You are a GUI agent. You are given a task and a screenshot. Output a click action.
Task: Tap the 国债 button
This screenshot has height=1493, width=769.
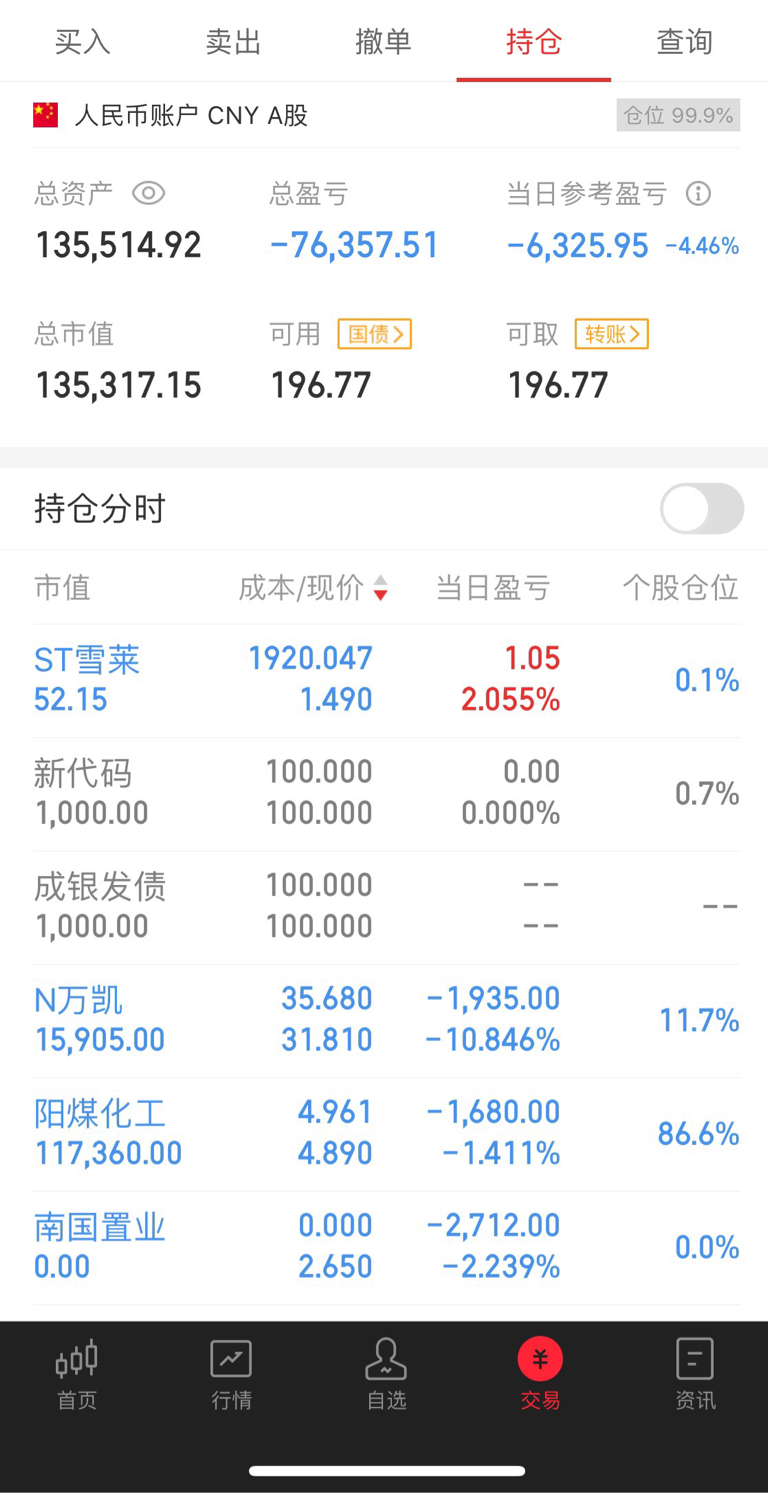tap(374, 334)
